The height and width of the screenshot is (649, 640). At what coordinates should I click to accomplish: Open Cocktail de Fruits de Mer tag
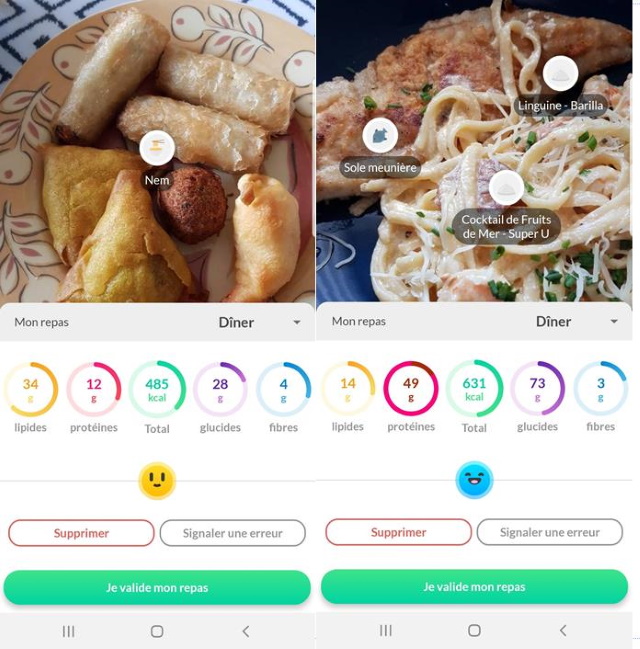click(506, 189)
